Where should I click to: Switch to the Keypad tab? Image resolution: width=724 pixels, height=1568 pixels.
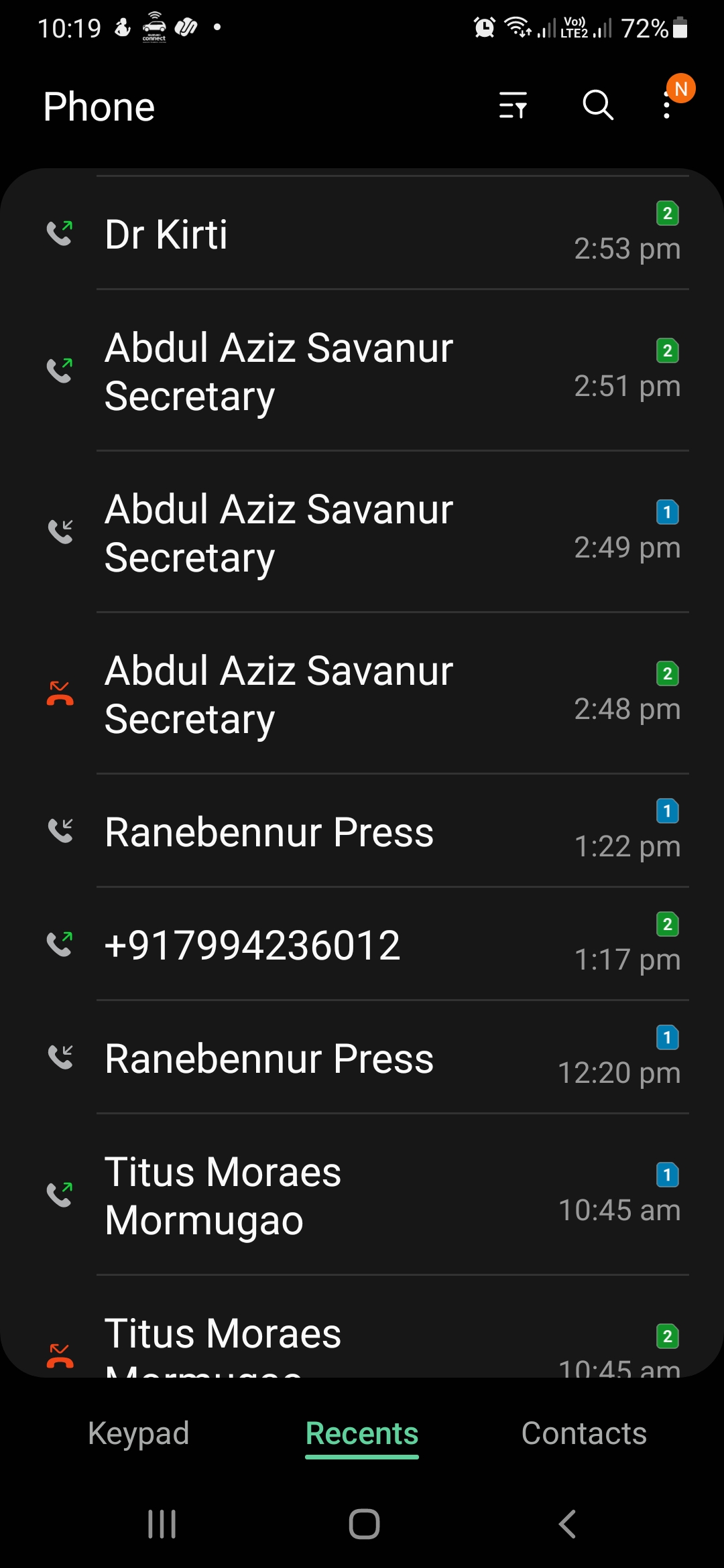(x=139, y=1434)
